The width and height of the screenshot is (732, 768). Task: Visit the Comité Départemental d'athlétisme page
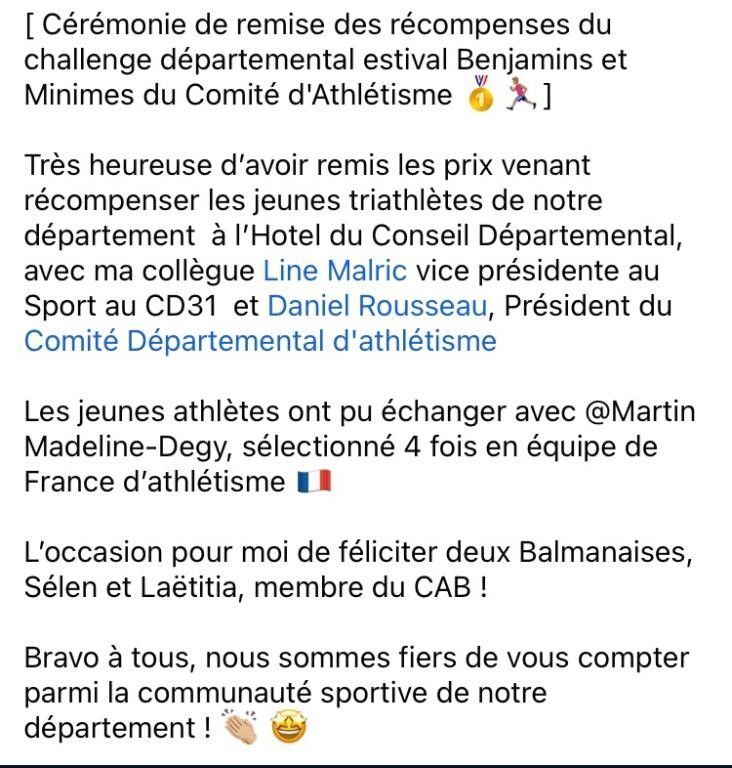pos(260,341)
